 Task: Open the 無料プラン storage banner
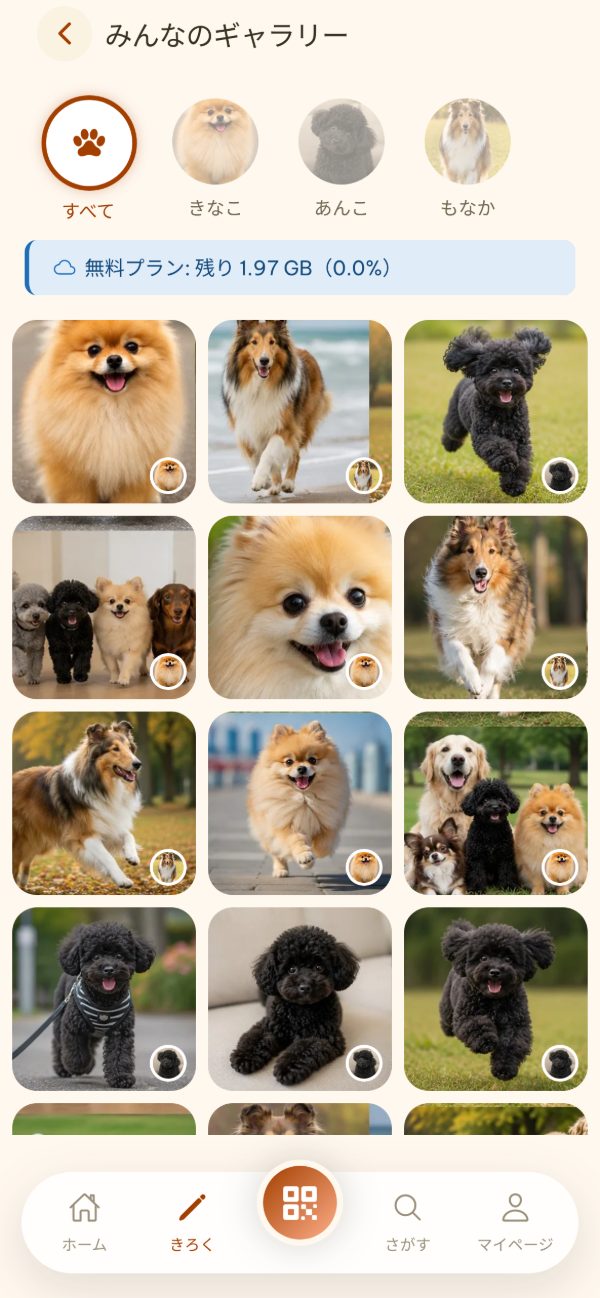click(300, 268)
